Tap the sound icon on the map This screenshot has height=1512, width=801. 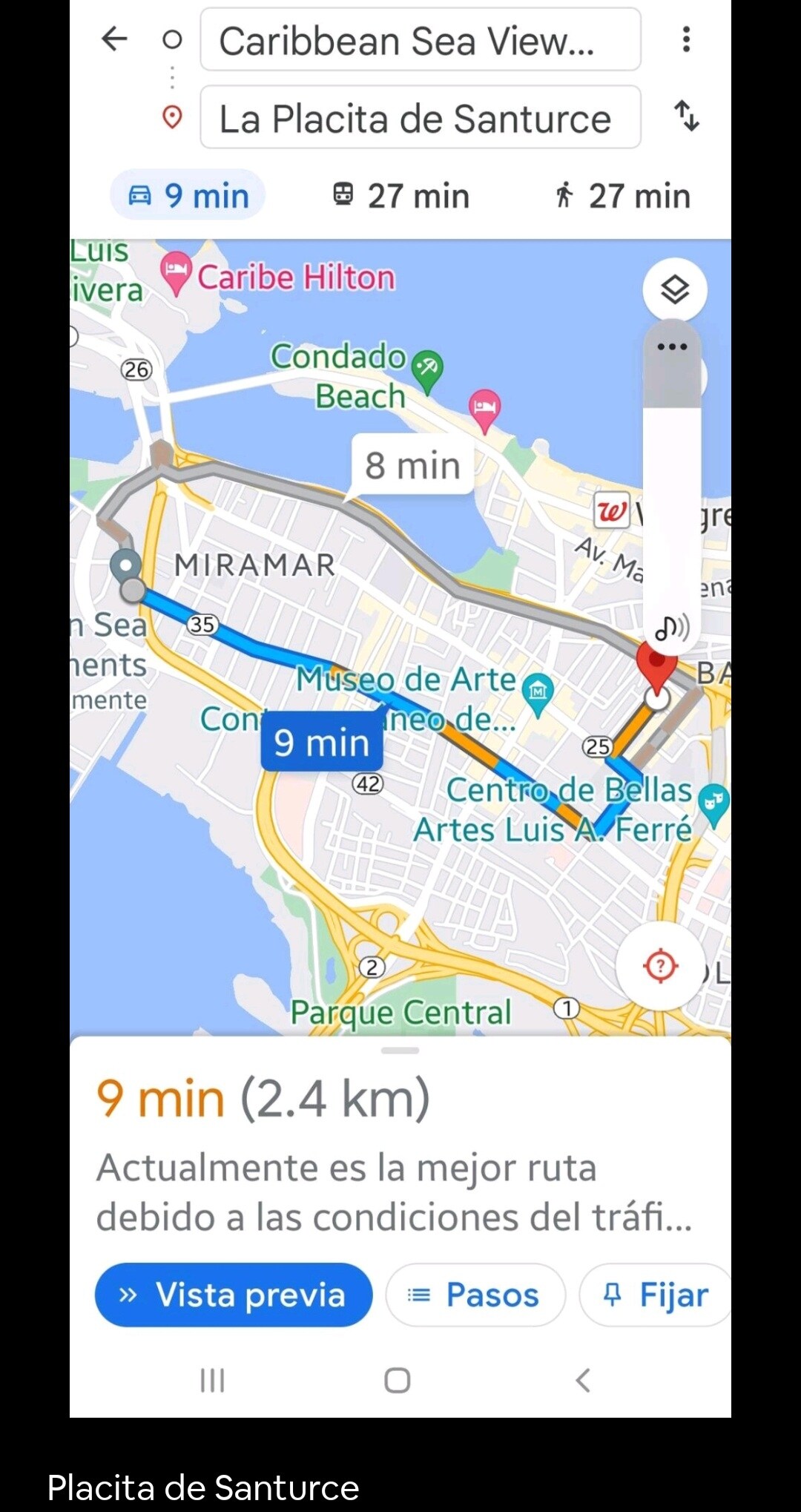672,628
